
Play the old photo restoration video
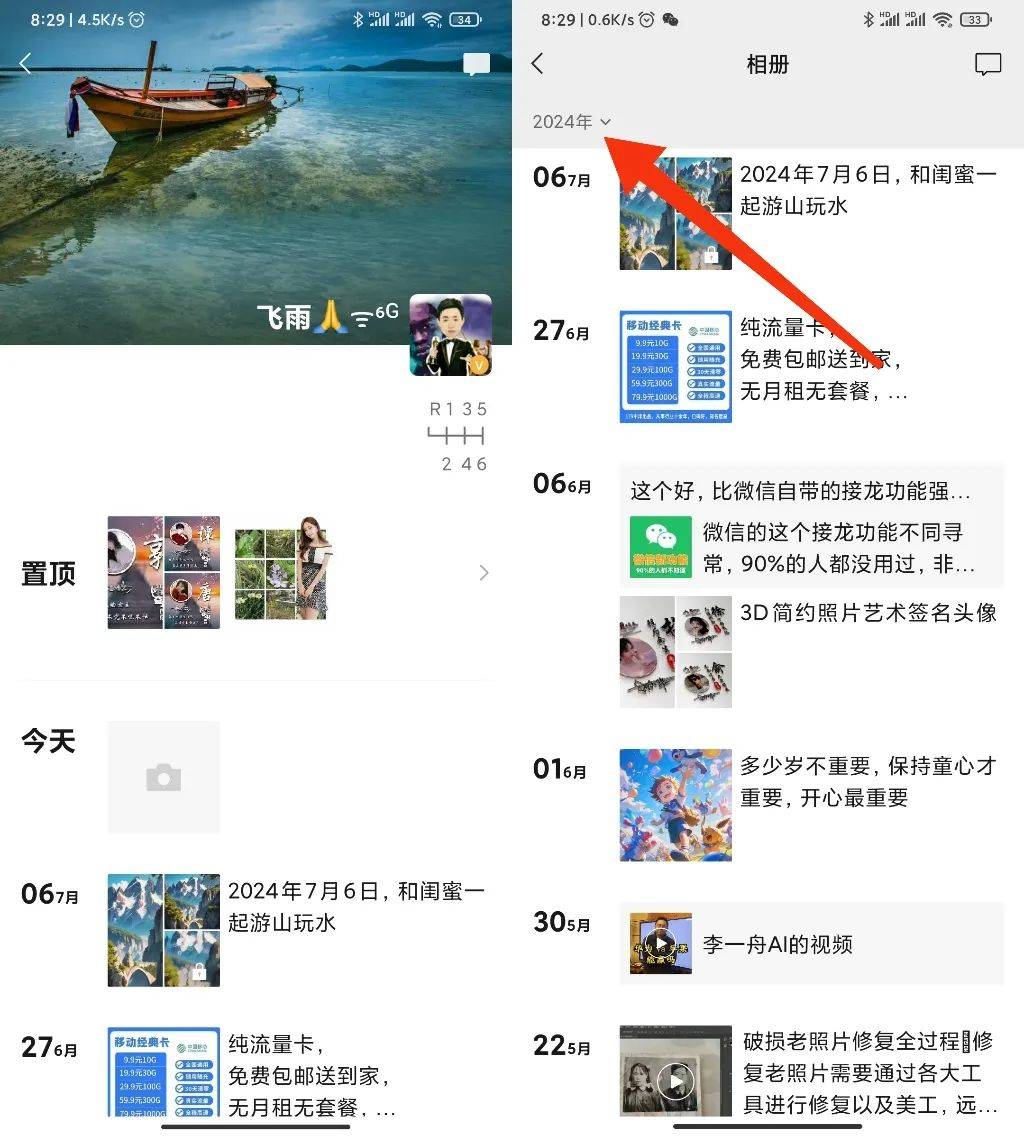(x=675, y=1080)
